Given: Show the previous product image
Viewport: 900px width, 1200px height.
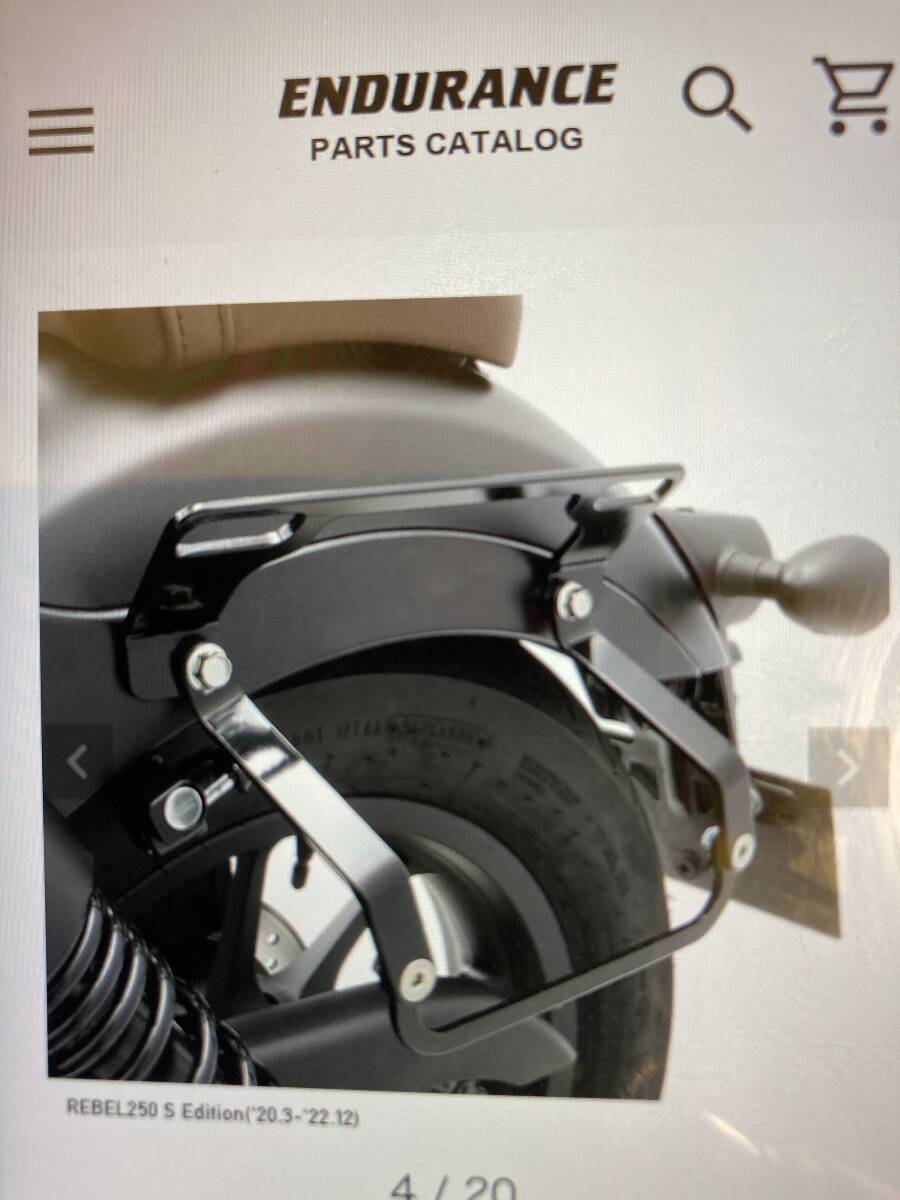Looking at the screenshot, I should coord(79,765).
